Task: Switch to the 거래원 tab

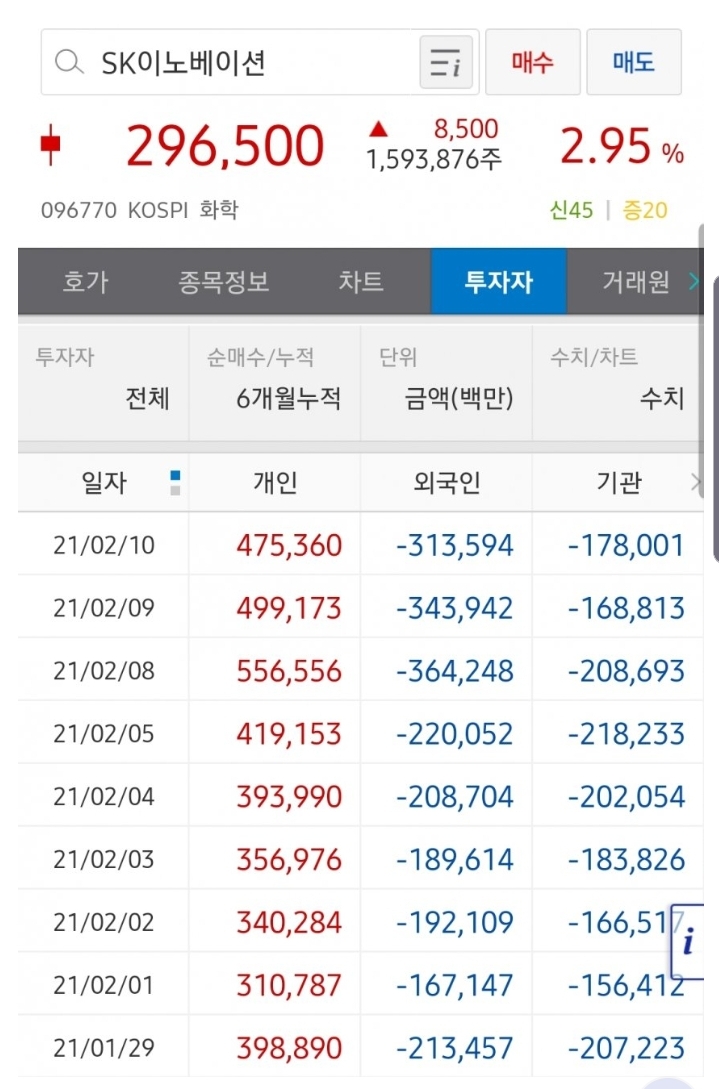Action: pyautogui.click(x=636, y=282)
